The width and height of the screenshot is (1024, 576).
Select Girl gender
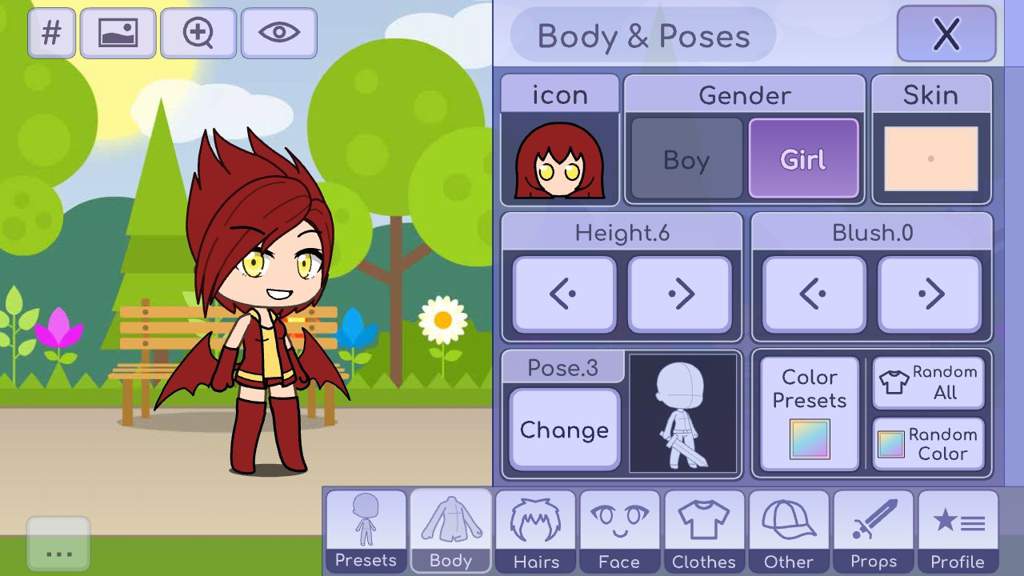point(803,160)
